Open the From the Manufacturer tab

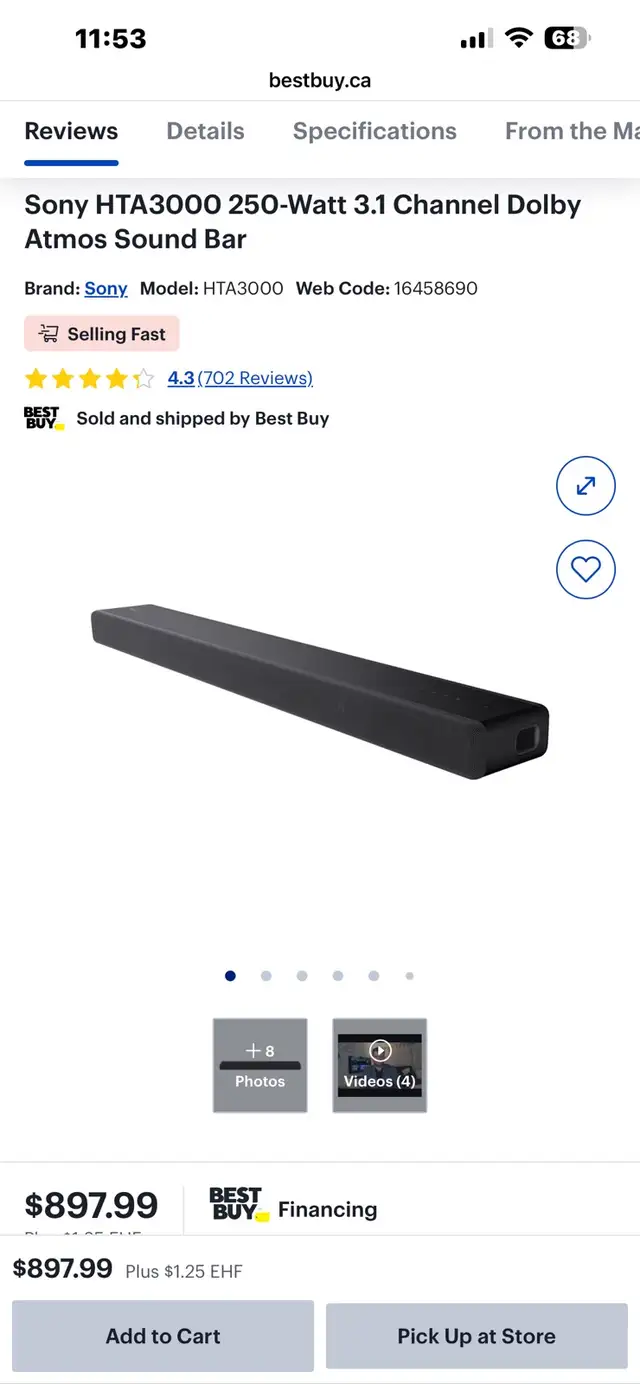pos(570,131)
